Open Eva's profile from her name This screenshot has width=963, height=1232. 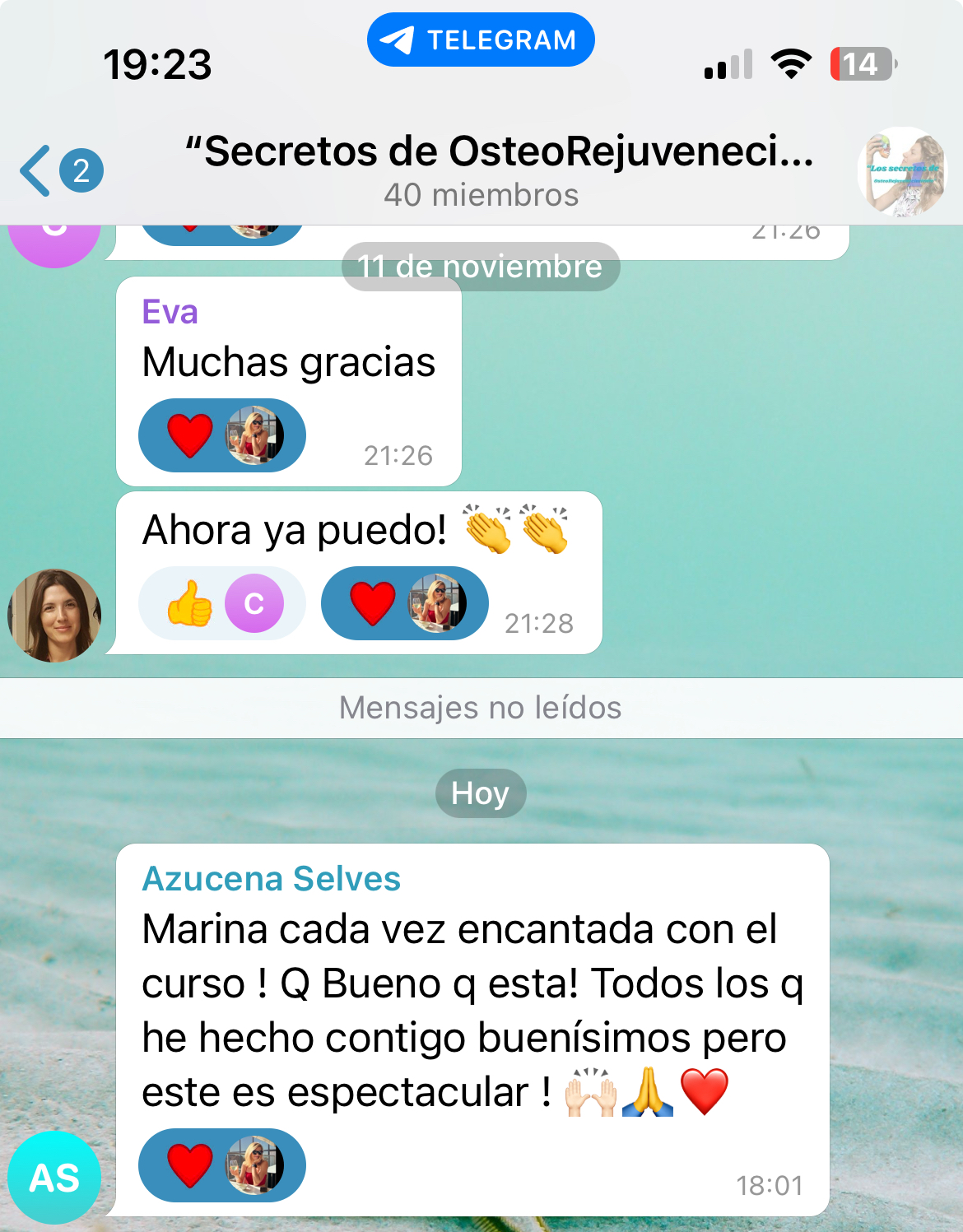tap(170, 313)
